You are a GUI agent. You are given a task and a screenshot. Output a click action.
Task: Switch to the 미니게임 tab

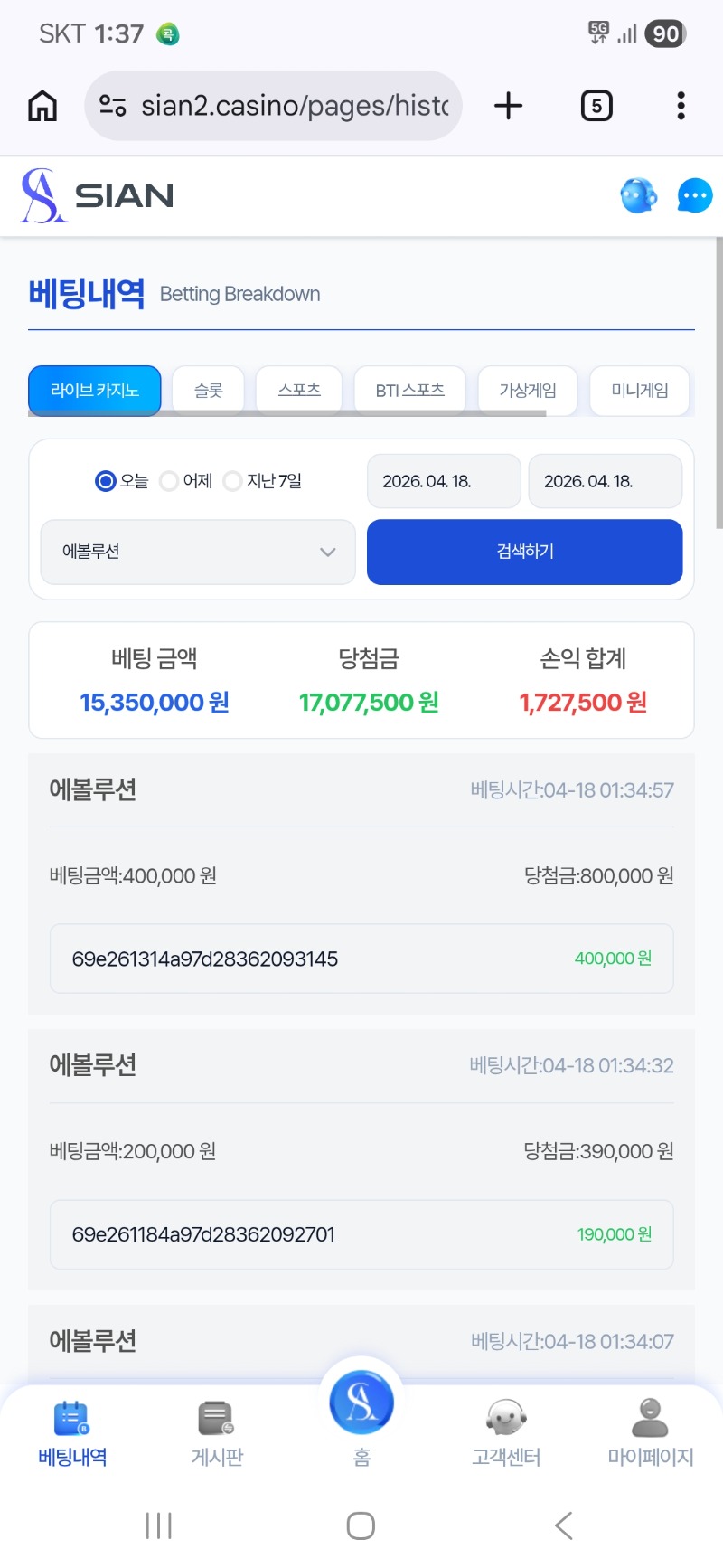(640, 391)
